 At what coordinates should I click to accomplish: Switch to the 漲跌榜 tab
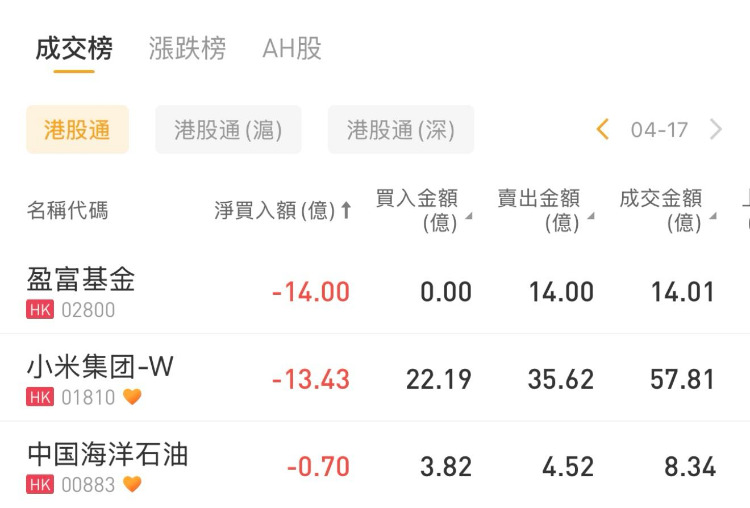pos(187,48)
